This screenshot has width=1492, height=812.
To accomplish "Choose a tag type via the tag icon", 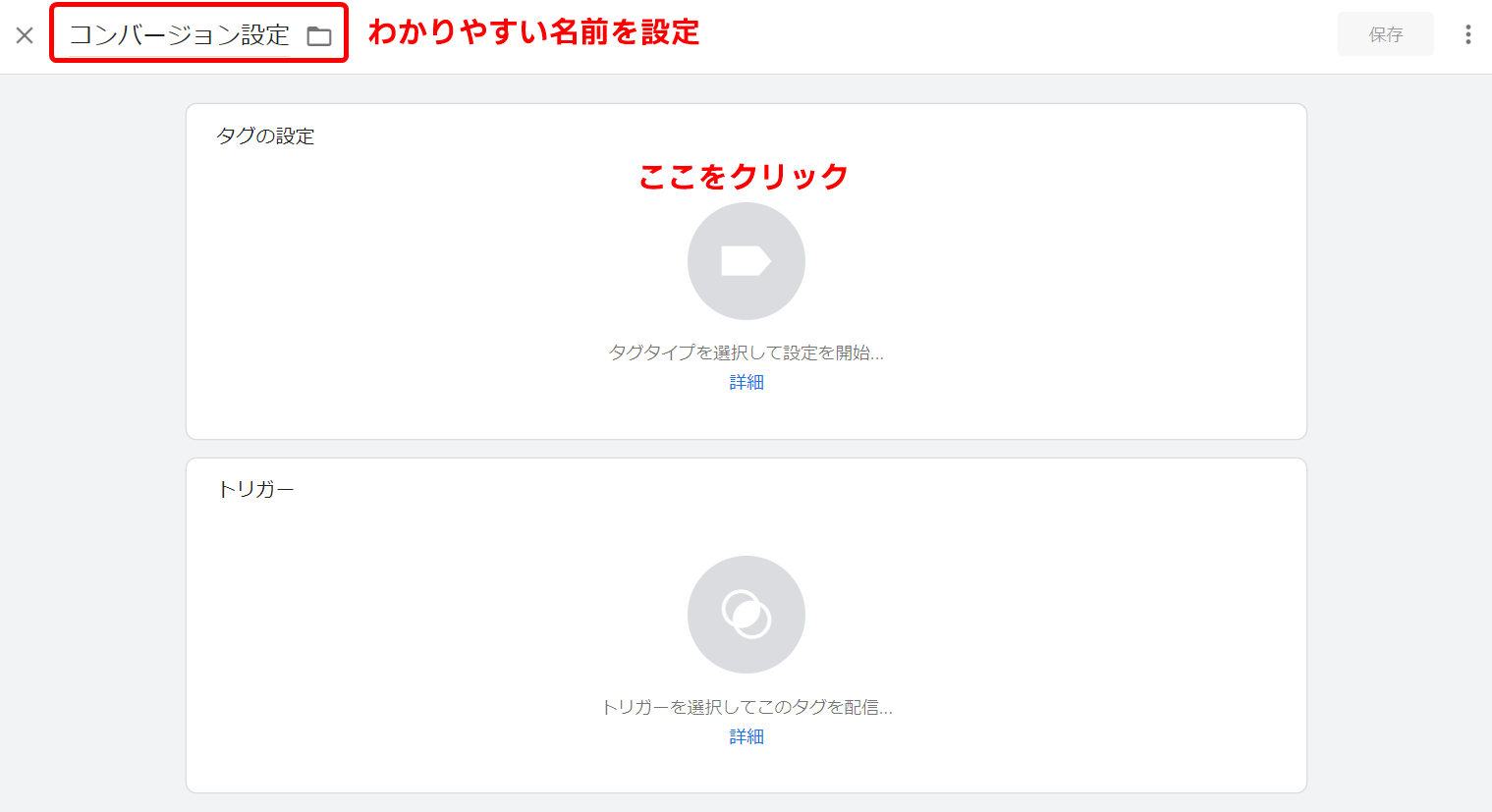I will [746, 261].
